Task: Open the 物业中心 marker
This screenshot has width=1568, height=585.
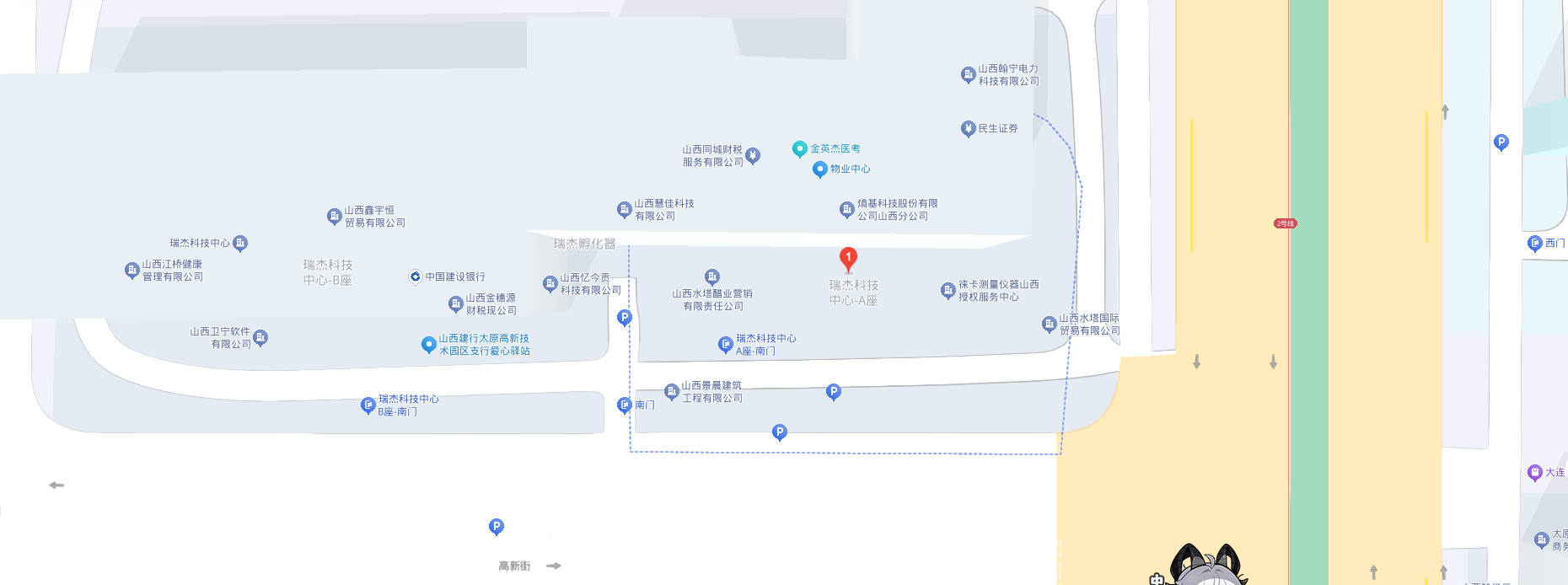Action: click(x=819, y=169)
